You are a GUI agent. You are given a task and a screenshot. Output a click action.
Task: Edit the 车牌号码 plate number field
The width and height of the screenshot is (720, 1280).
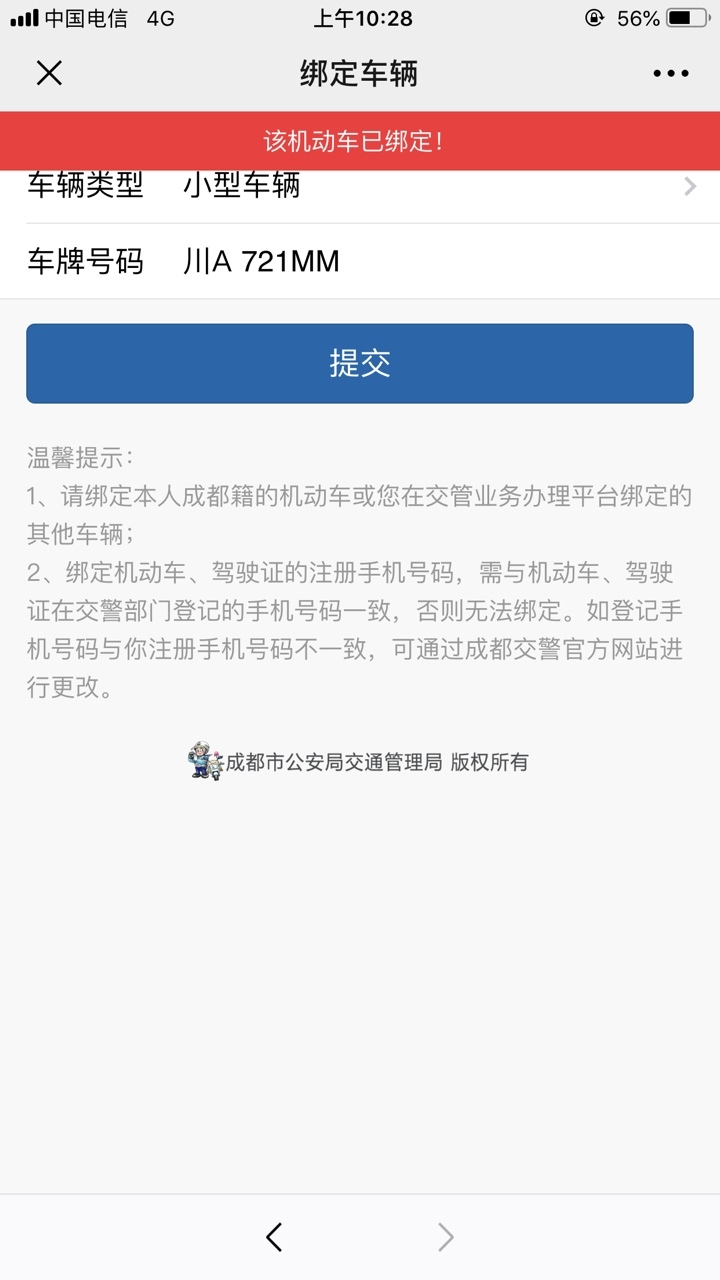coord(360,262)
